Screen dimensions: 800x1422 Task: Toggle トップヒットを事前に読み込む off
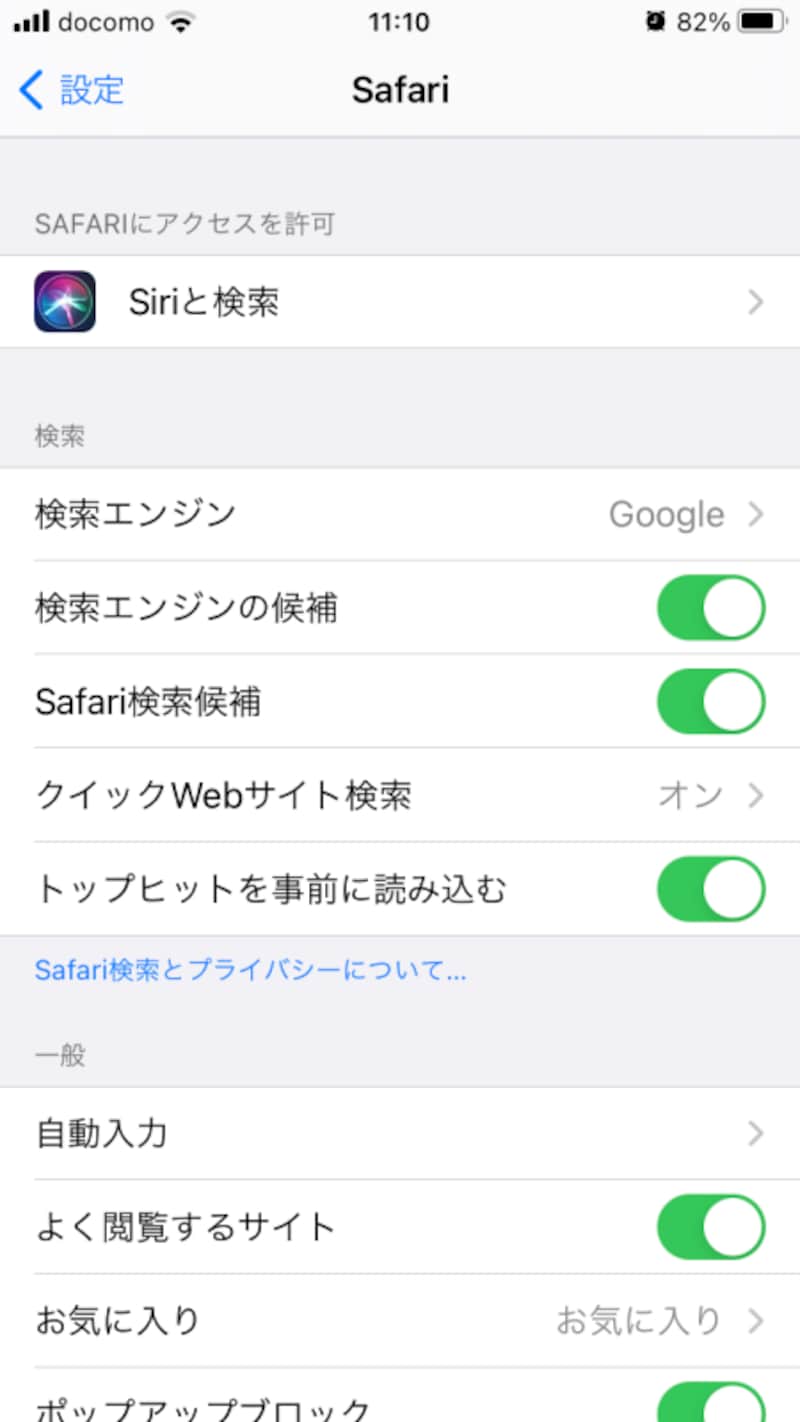pos(710,889)
